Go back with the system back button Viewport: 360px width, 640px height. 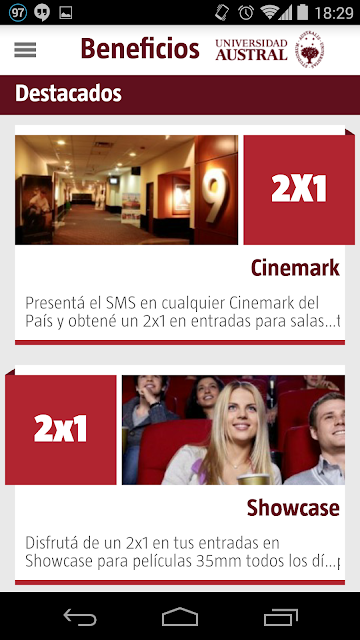[80, 617]
